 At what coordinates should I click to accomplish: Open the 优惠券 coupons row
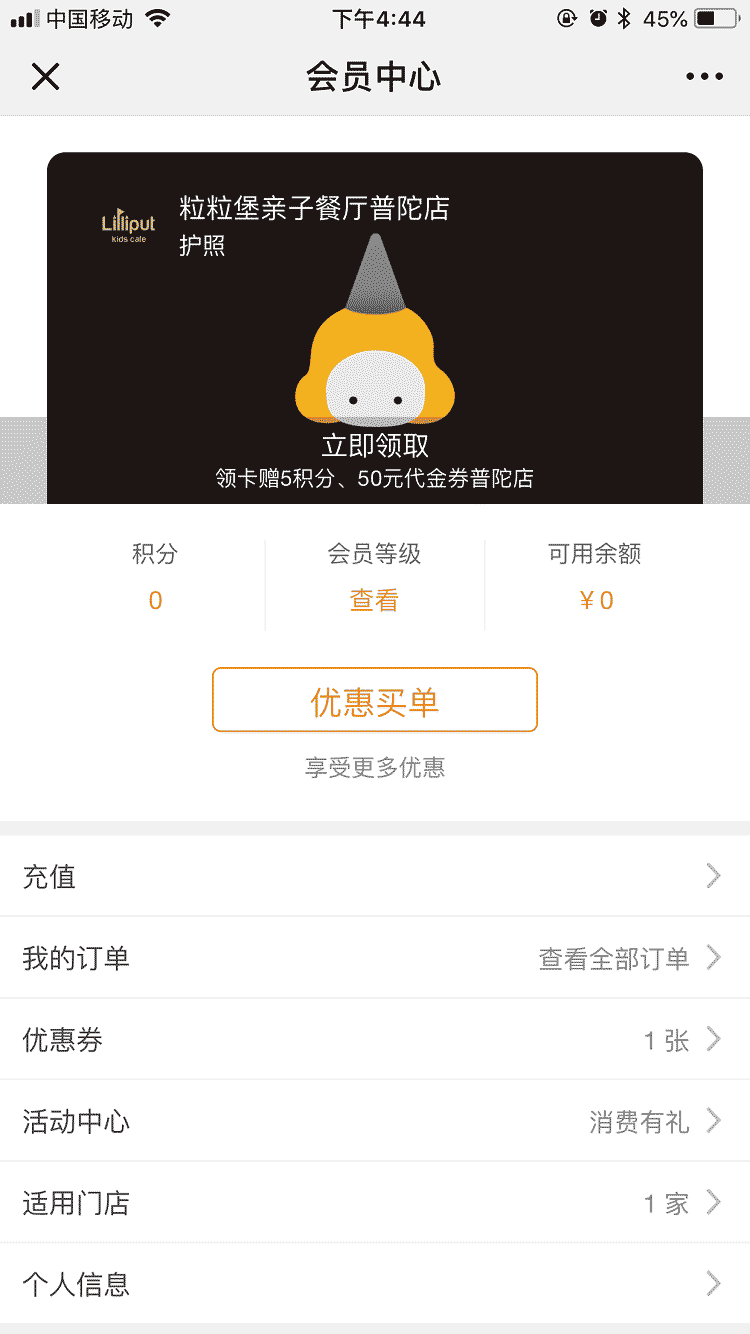pos(375,1040)
